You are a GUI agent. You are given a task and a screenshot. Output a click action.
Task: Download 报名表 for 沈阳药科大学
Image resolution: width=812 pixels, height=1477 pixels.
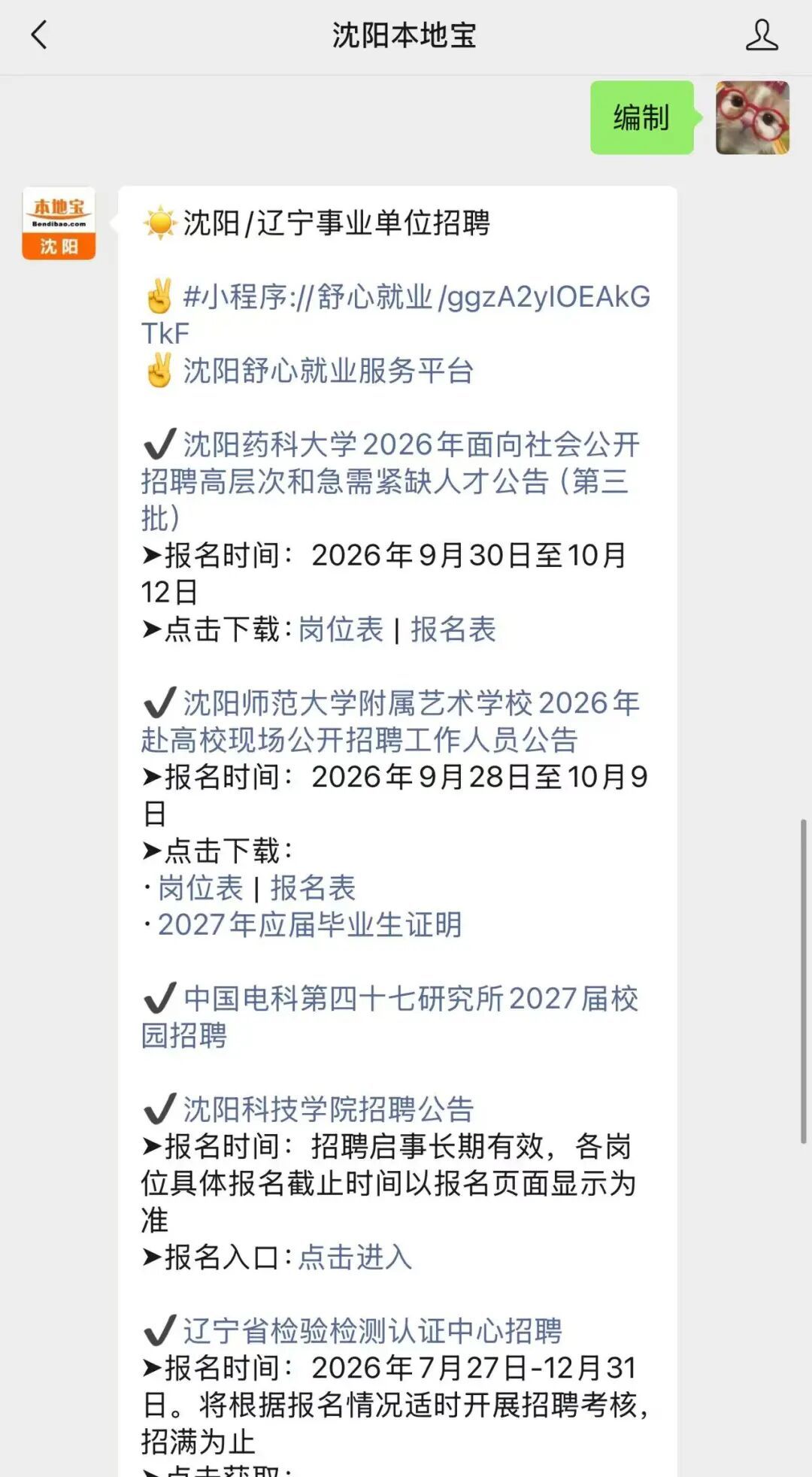453,629
